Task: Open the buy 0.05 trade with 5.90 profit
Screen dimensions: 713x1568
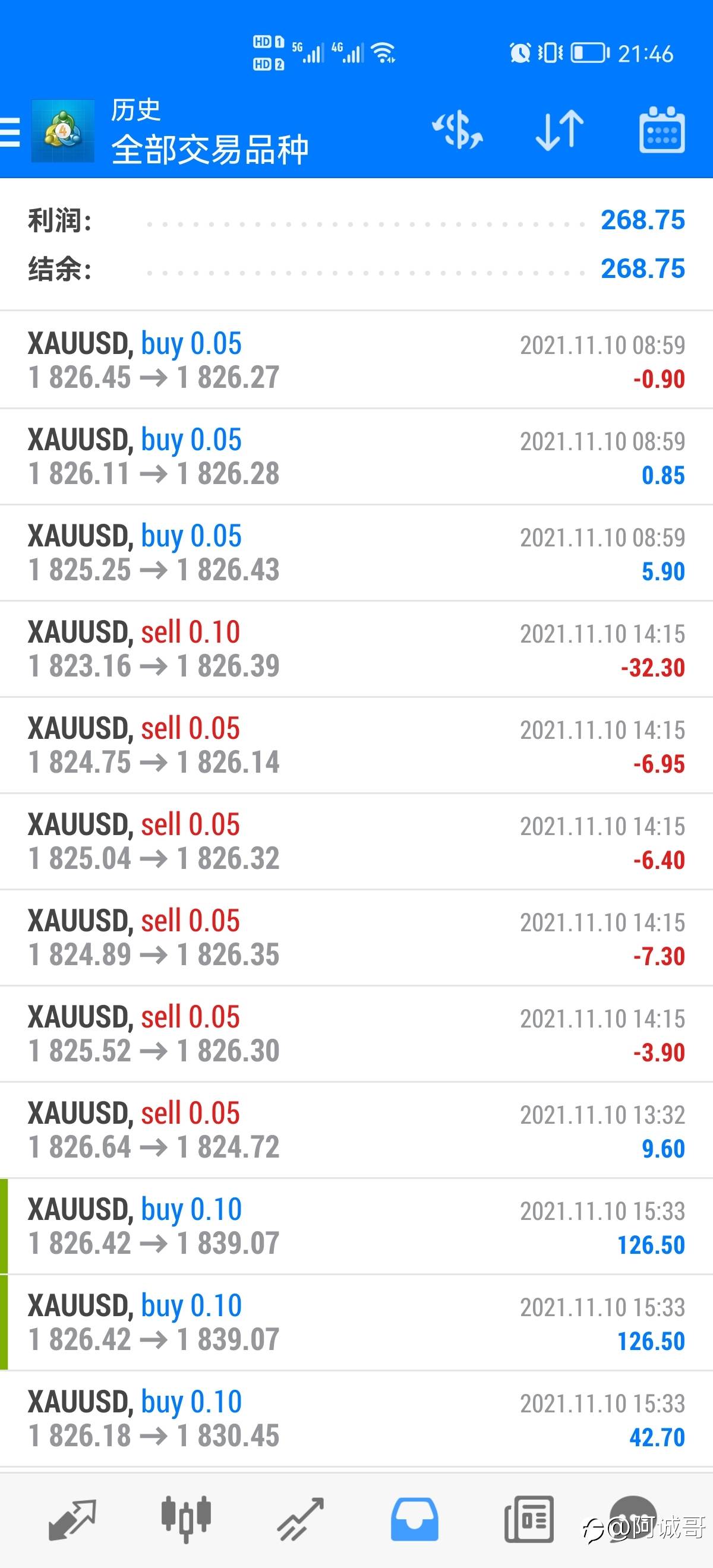Action: tap(356, 553)
